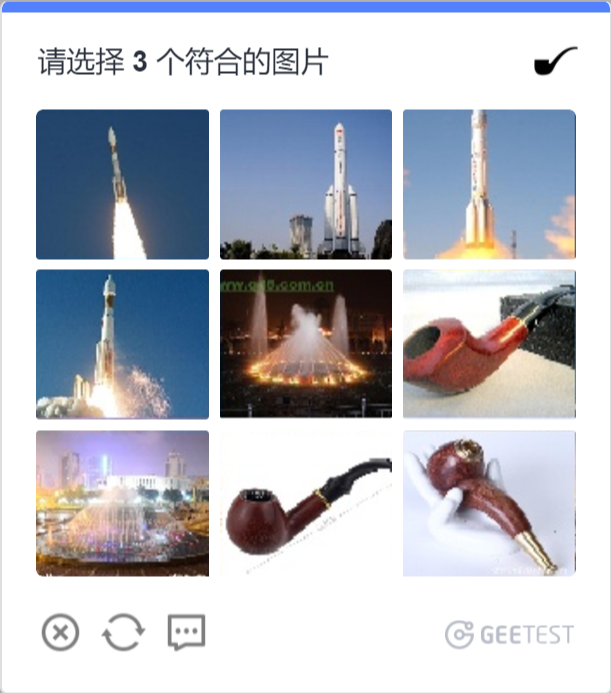Select the rocket flying in dark blue sky
The height and width of the screenshot is (693, 611).
tap(122, 184)
